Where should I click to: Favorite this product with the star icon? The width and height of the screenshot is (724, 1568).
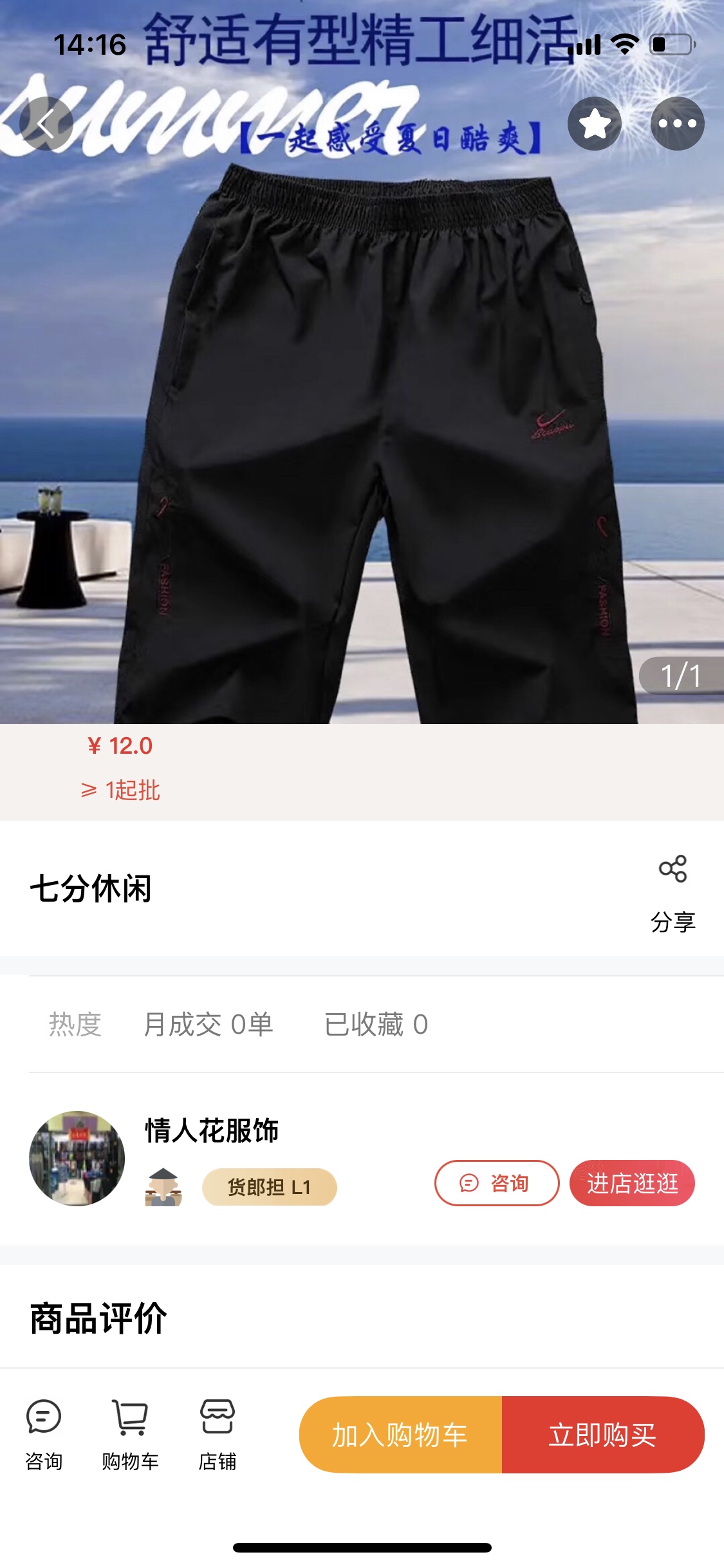coord(594,124)
